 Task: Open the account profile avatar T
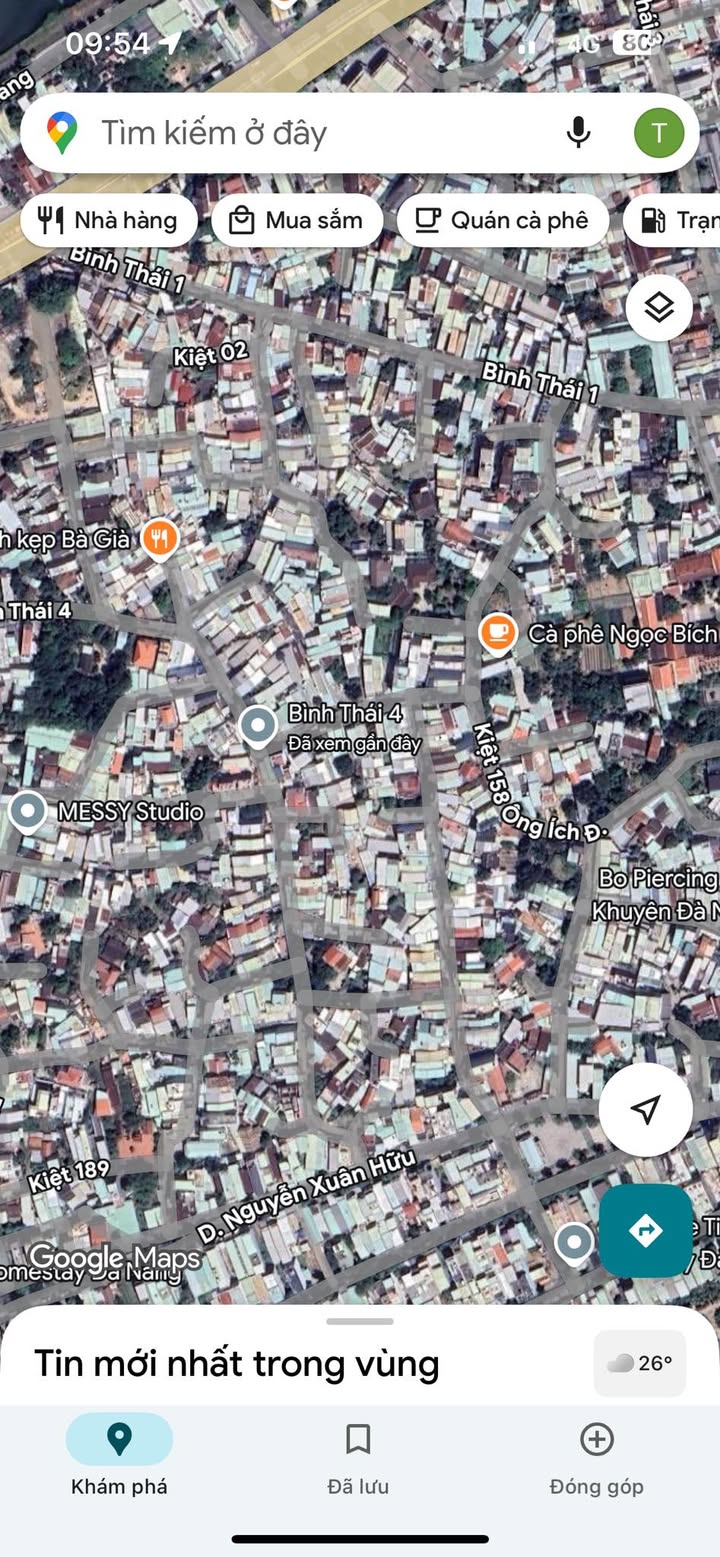[x=658, y=133]
